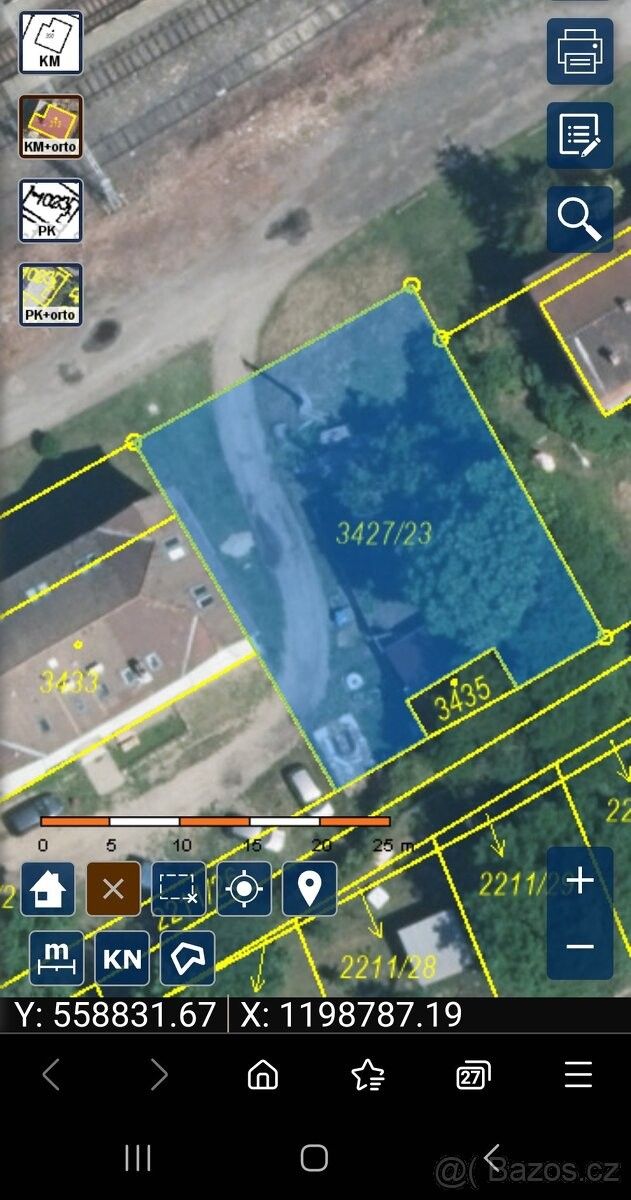Tap the KN cadastre info button
This screenshot has height=1200, width=631.
click(x=122, y=958)
